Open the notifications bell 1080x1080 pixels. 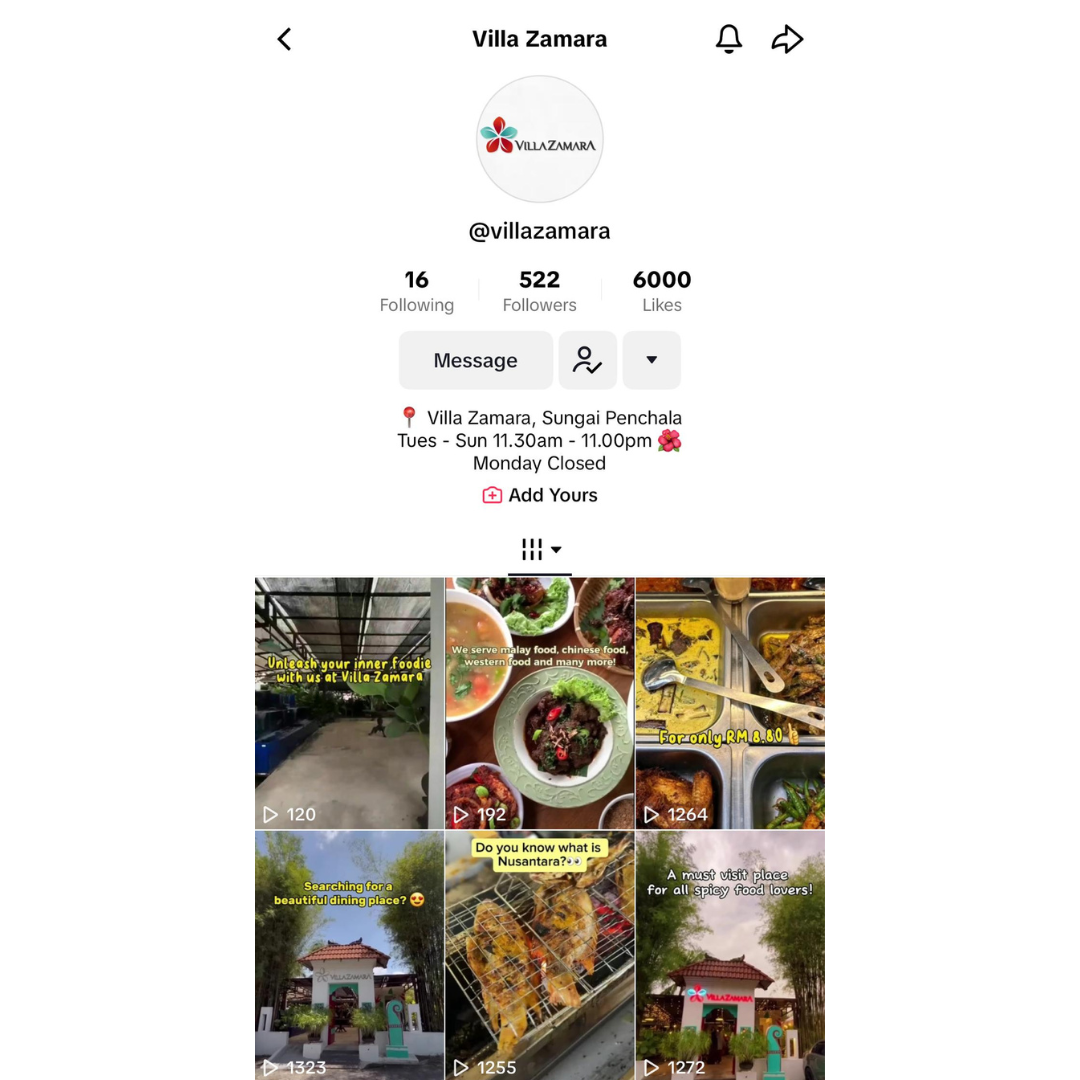[729, 39]
